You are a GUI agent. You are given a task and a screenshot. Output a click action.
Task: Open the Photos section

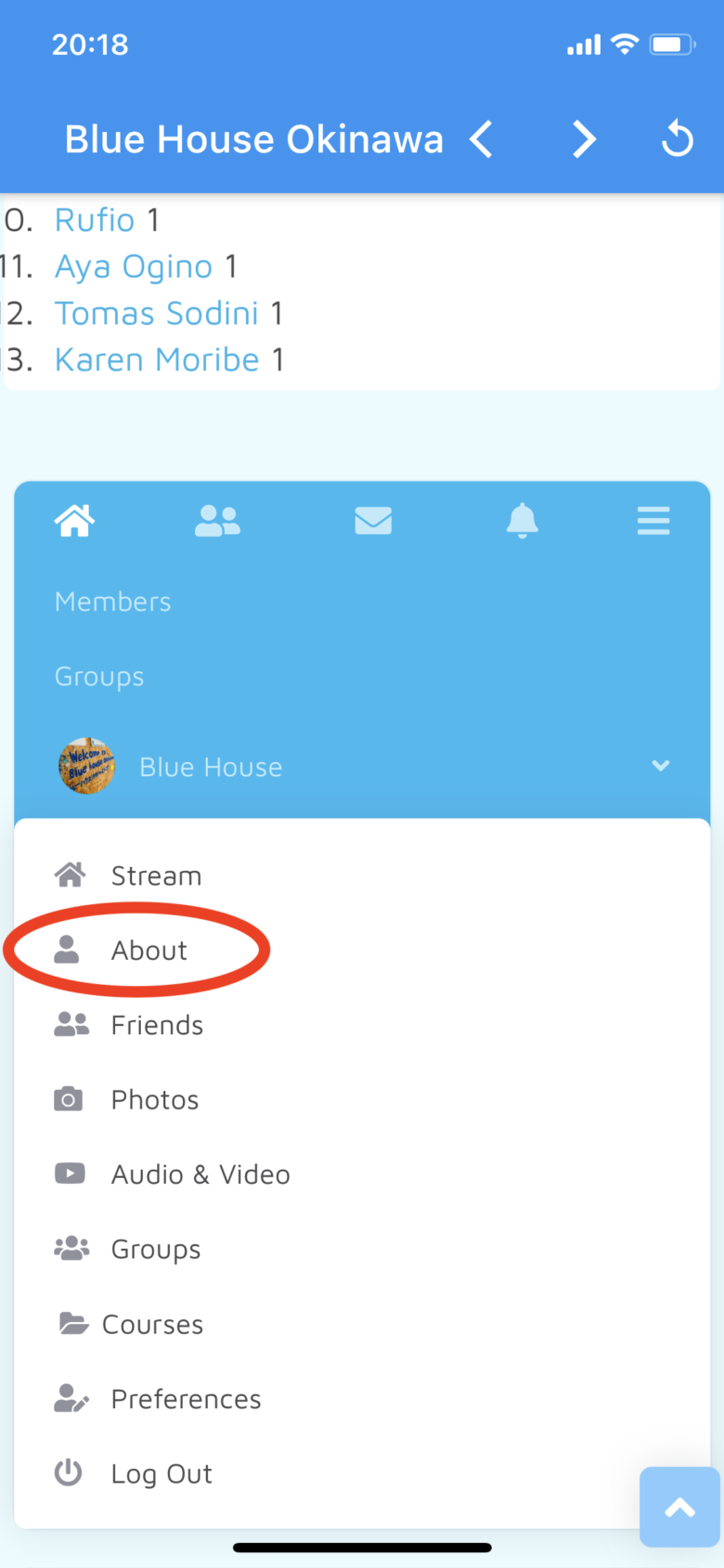pos(154,1100)
